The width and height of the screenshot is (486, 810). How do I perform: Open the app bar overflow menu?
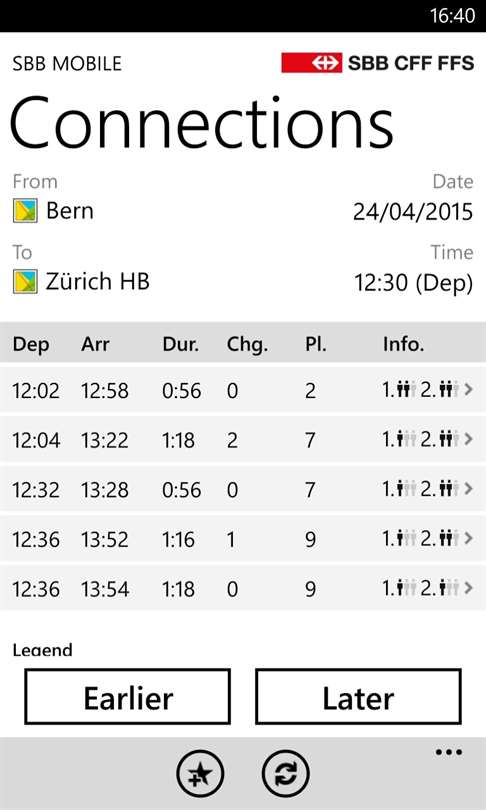tap(448, 752)
